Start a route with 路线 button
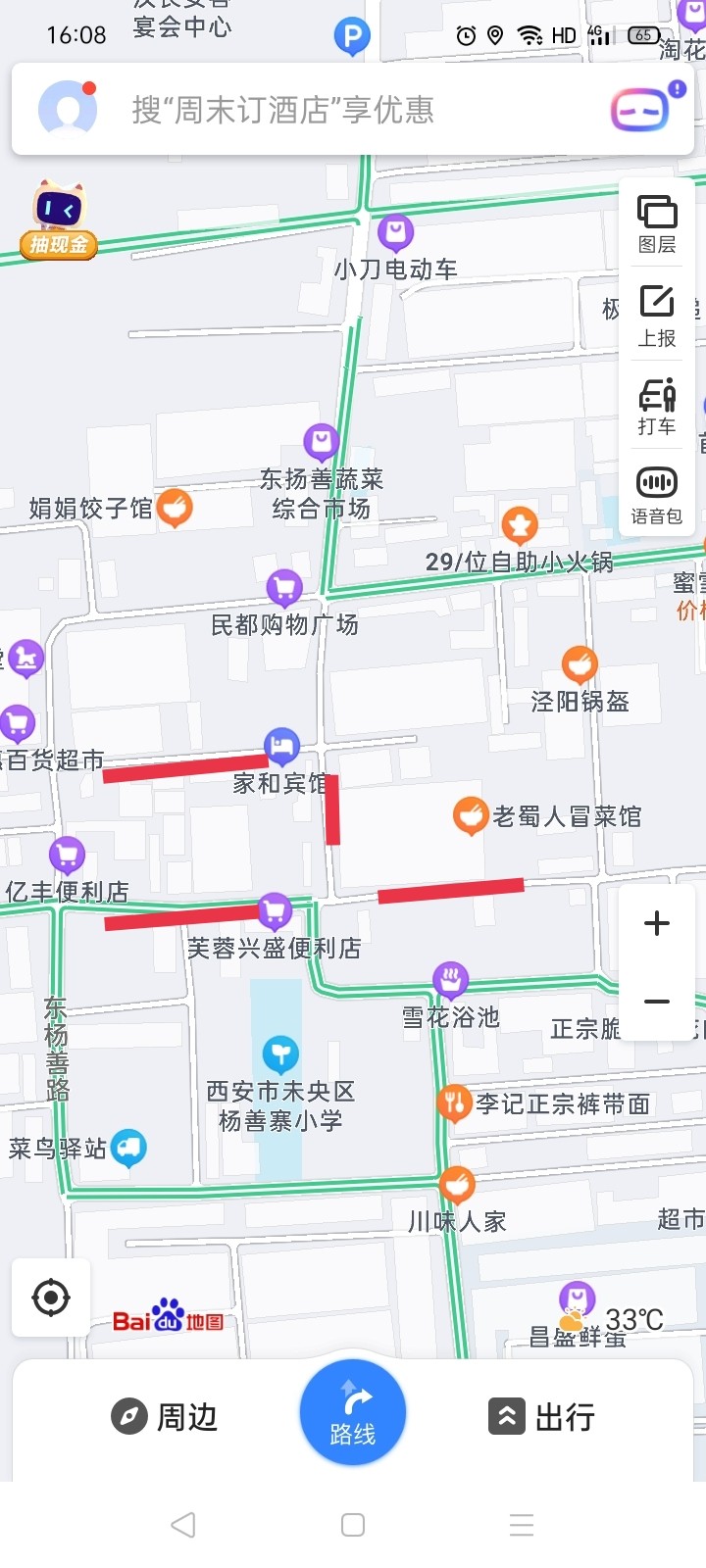Viewport: 706px width, 1568px height. pos(353,1412)
